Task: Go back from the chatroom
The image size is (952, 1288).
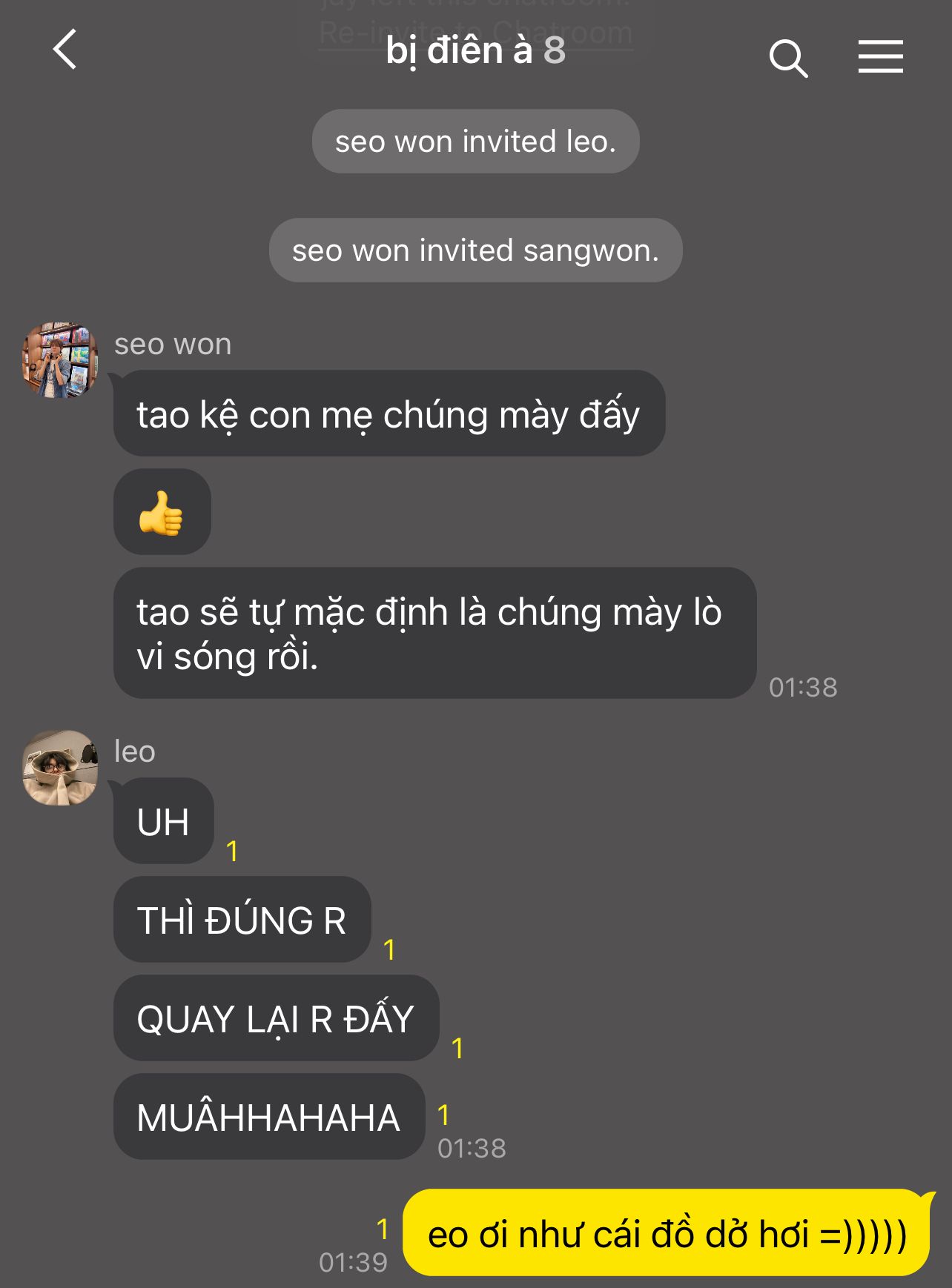Action: pos(65,50)
